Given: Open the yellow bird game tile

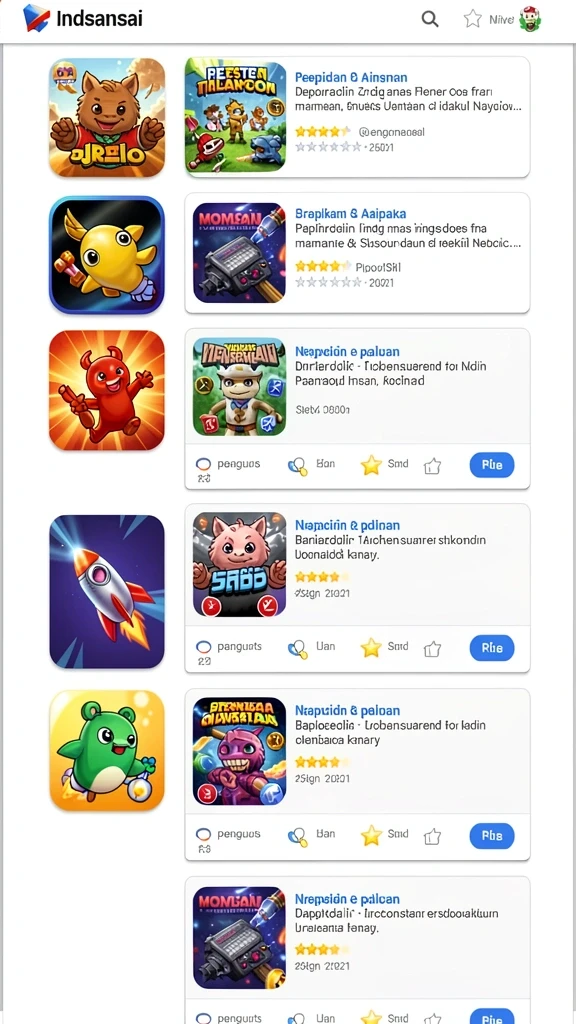Looking at the screenshot, I should click(x=107, y=255).
